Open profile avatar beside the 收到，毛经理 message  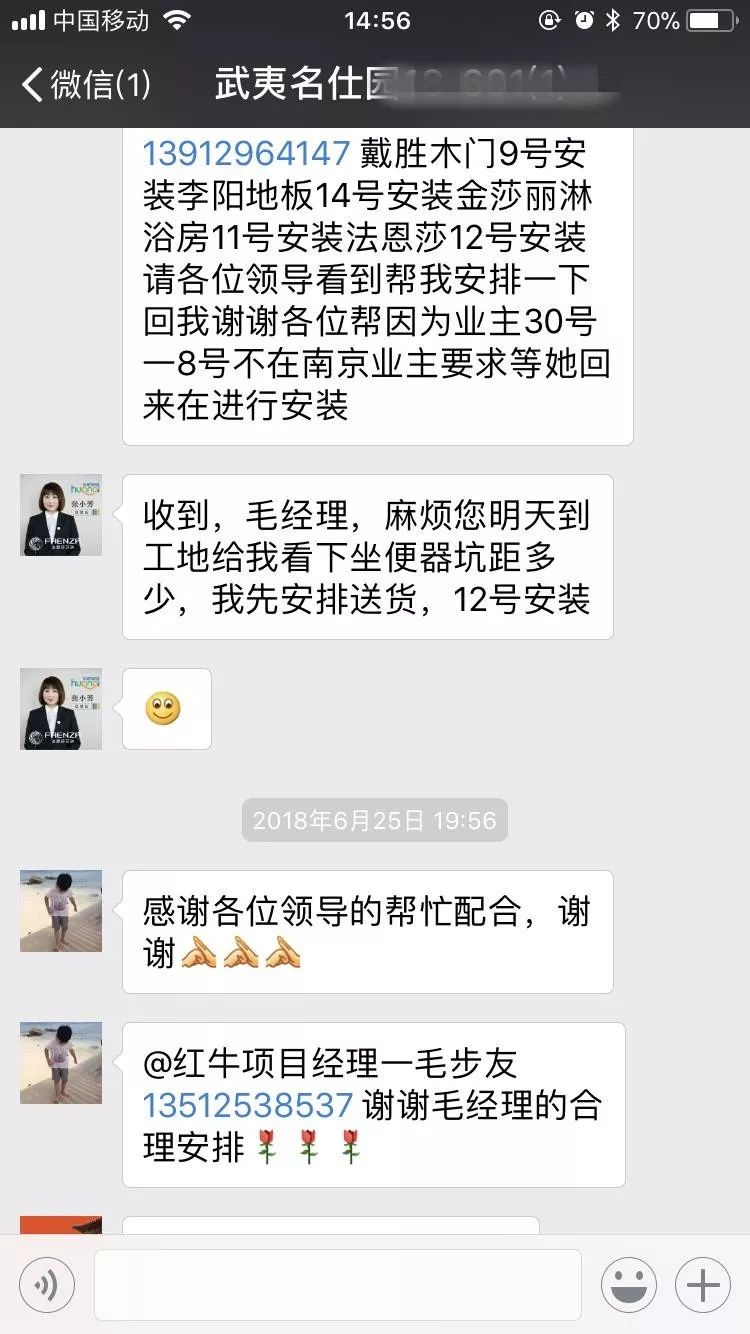61,515
